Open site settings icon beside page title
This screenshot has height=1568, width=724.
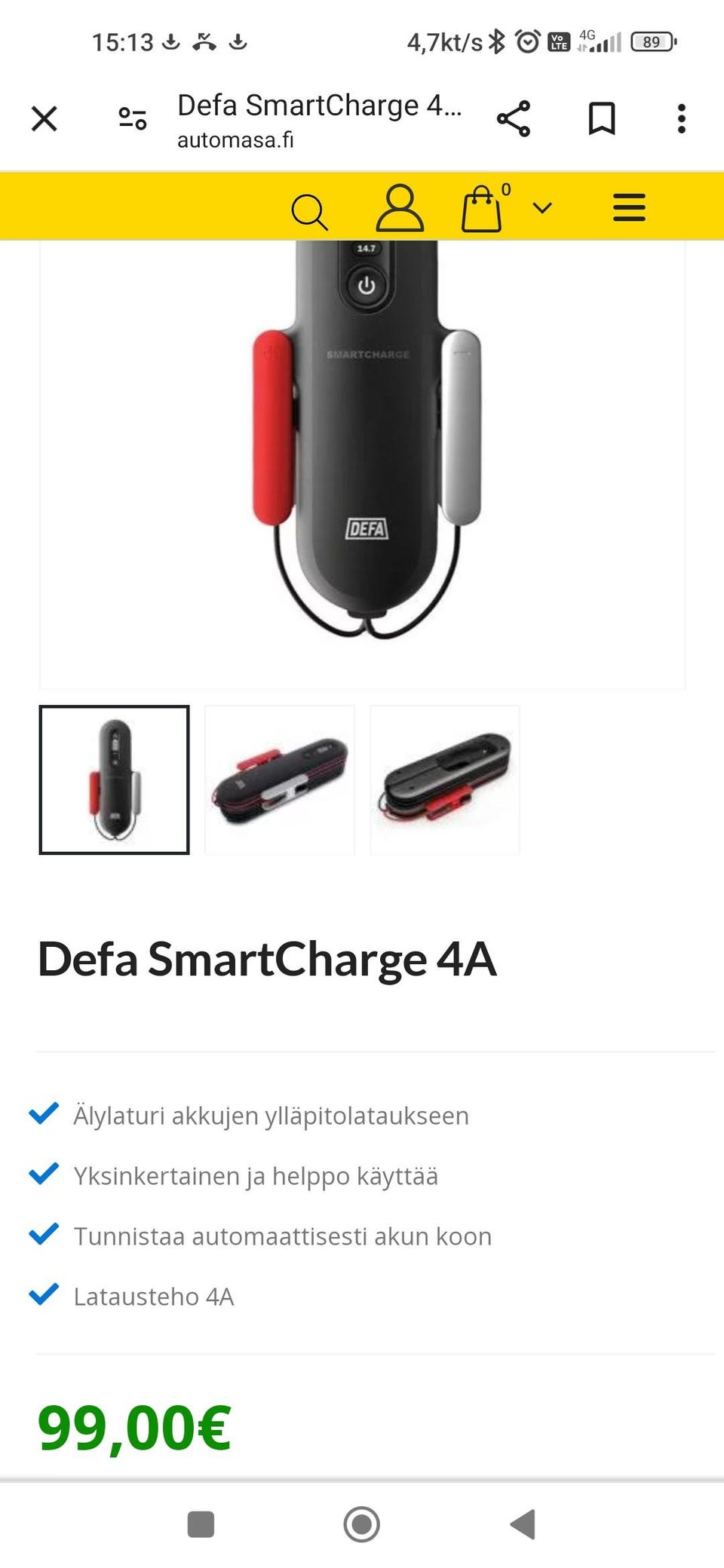pos(133,118)
